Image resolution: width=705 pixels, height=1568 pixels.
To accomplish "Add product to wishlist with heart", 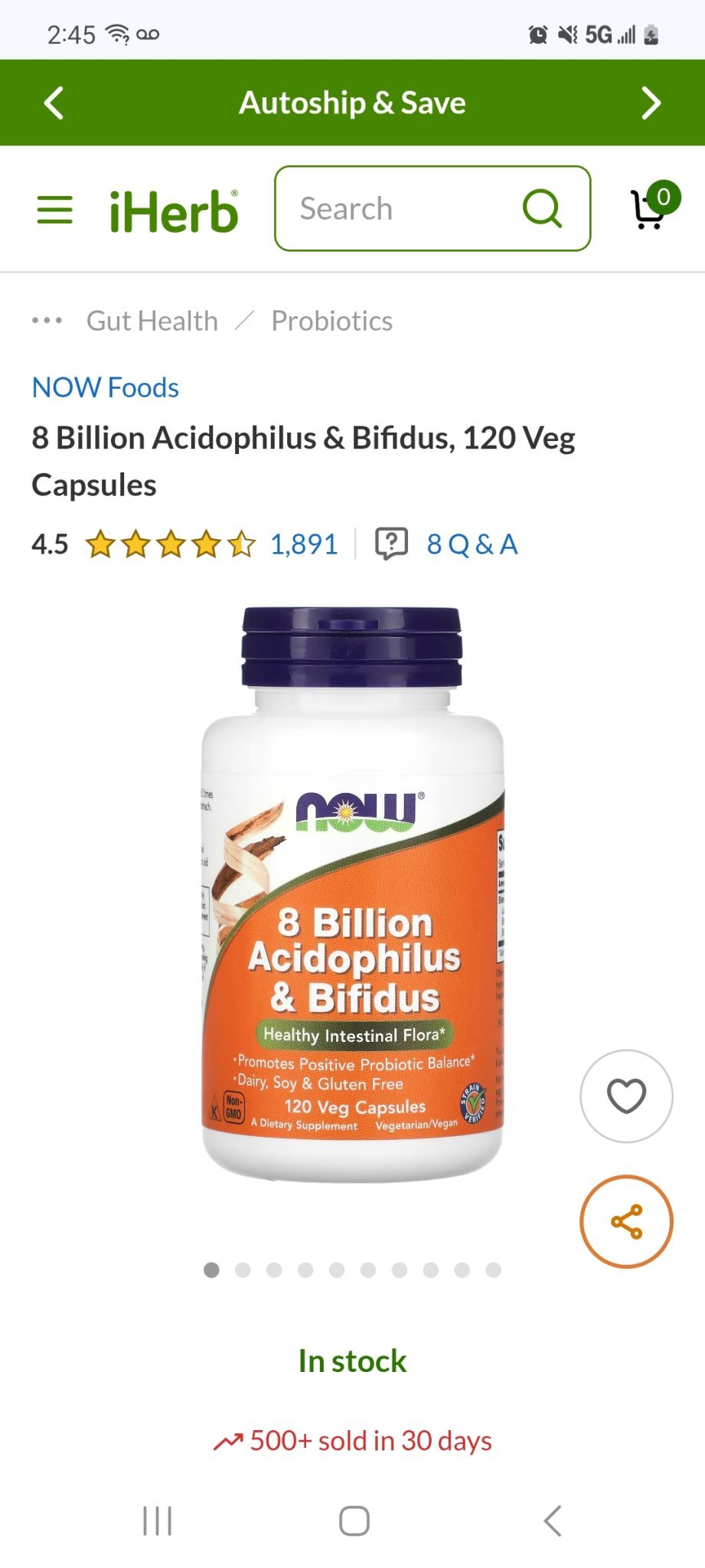I will tap(626, 1096).
